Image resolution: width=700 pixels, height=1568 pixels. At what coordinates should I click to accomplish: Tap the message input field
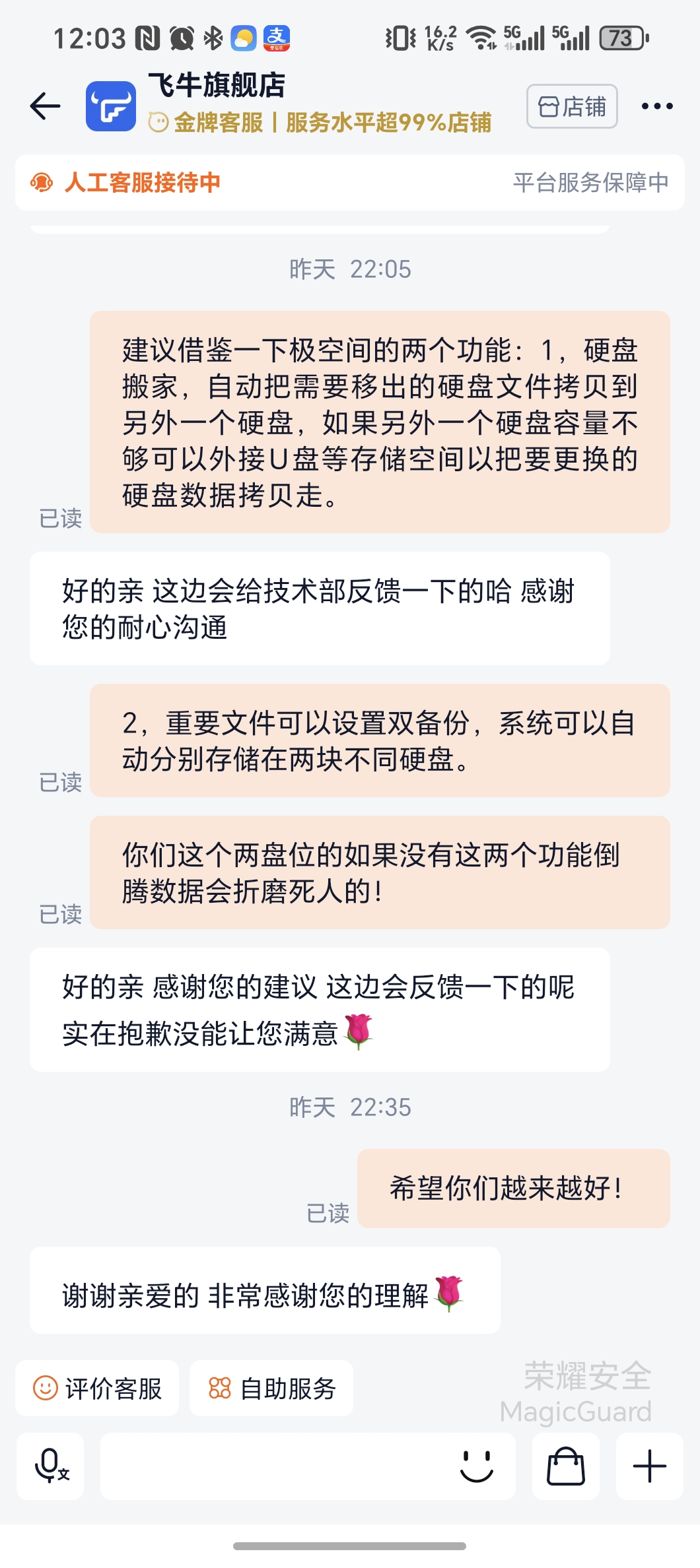tap(277, 1466)
